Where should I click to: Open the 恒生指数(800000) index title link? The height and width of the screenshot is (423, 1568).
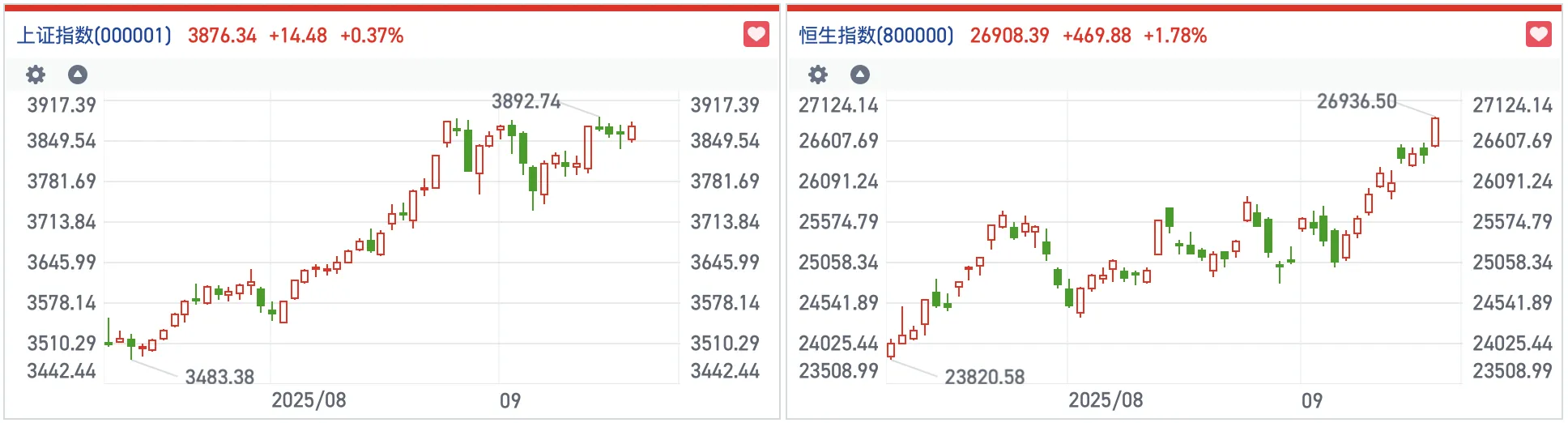click(876, 36)
